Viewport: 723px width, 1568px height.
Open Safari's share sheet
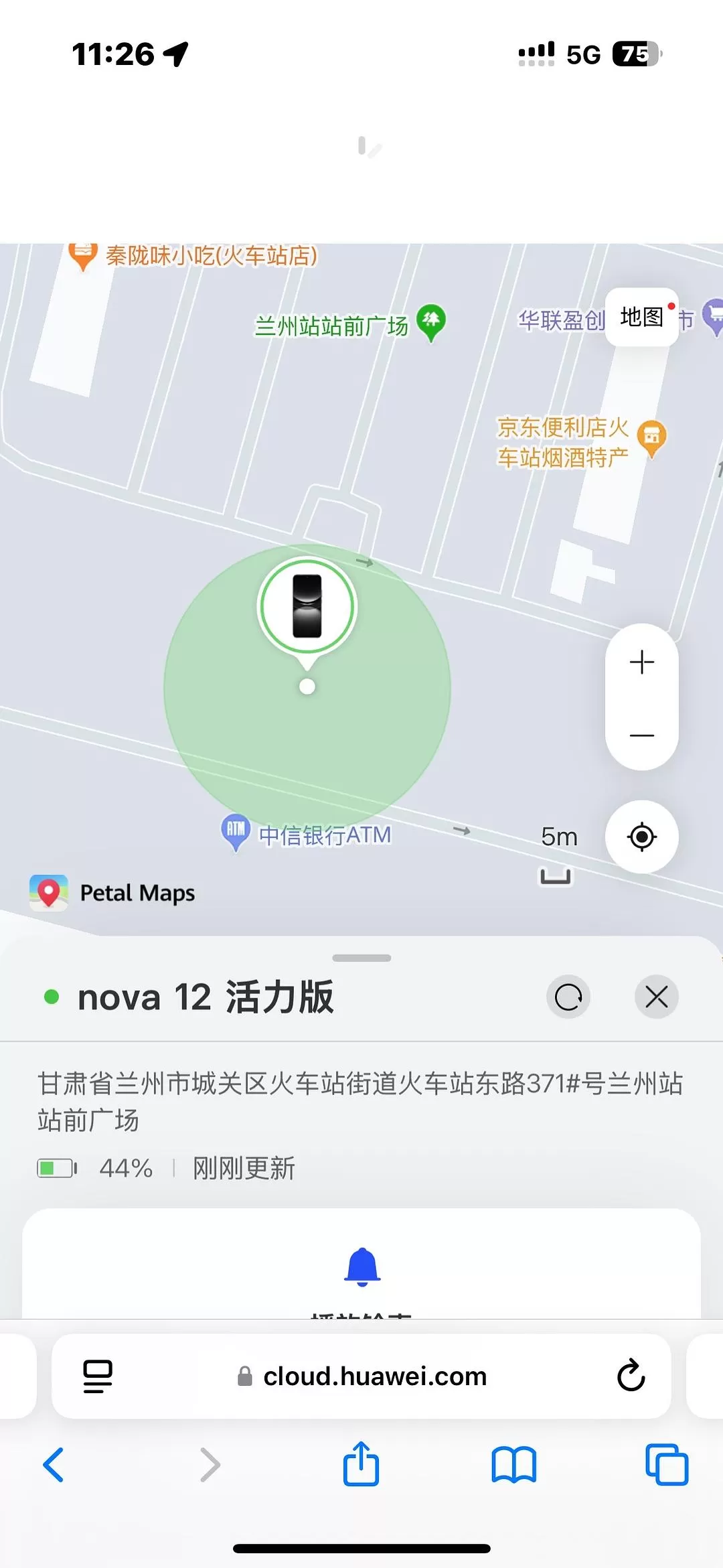(x=361, y=1464)
